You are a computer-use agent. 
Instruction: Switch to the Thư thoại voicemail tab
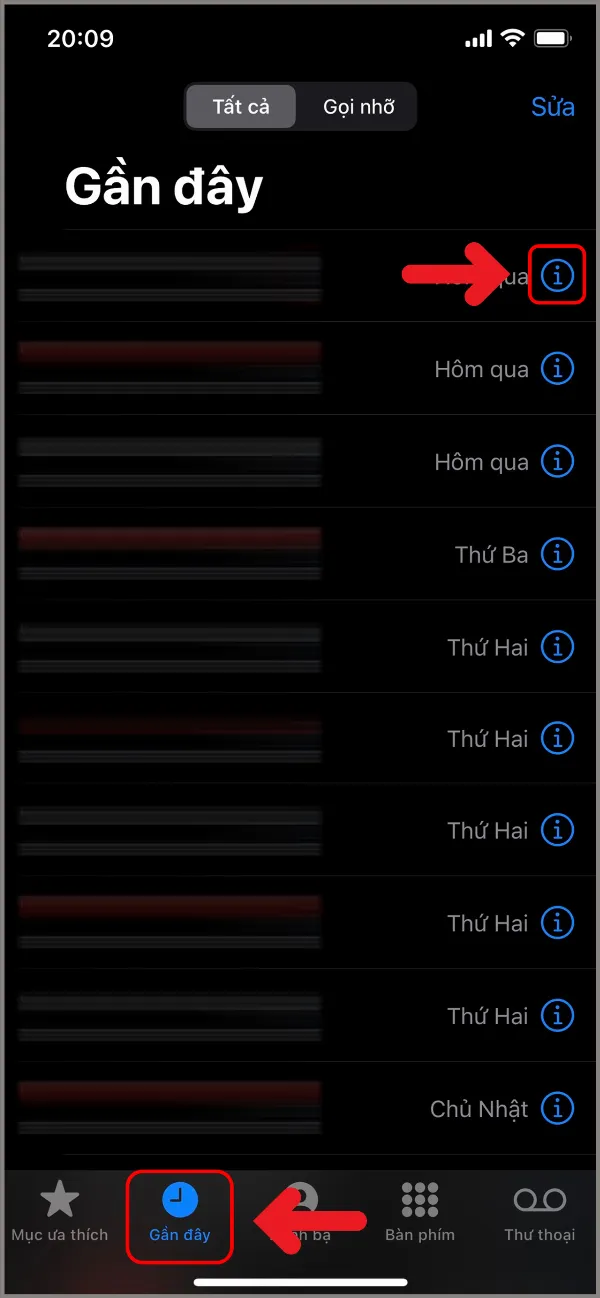coord(540,1211)
